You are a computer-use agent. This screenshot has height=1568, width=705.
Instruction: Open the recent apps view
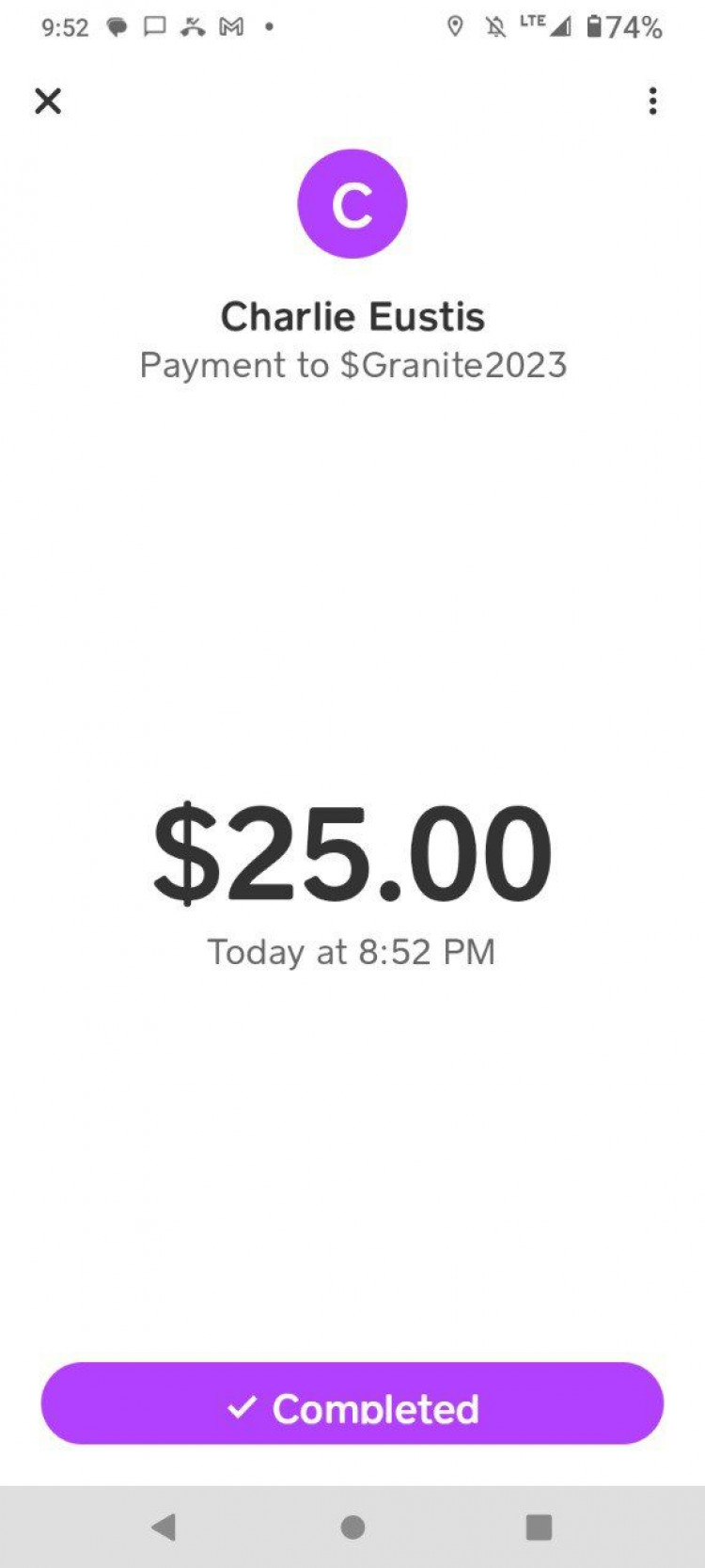click(x=539, y=1526)
